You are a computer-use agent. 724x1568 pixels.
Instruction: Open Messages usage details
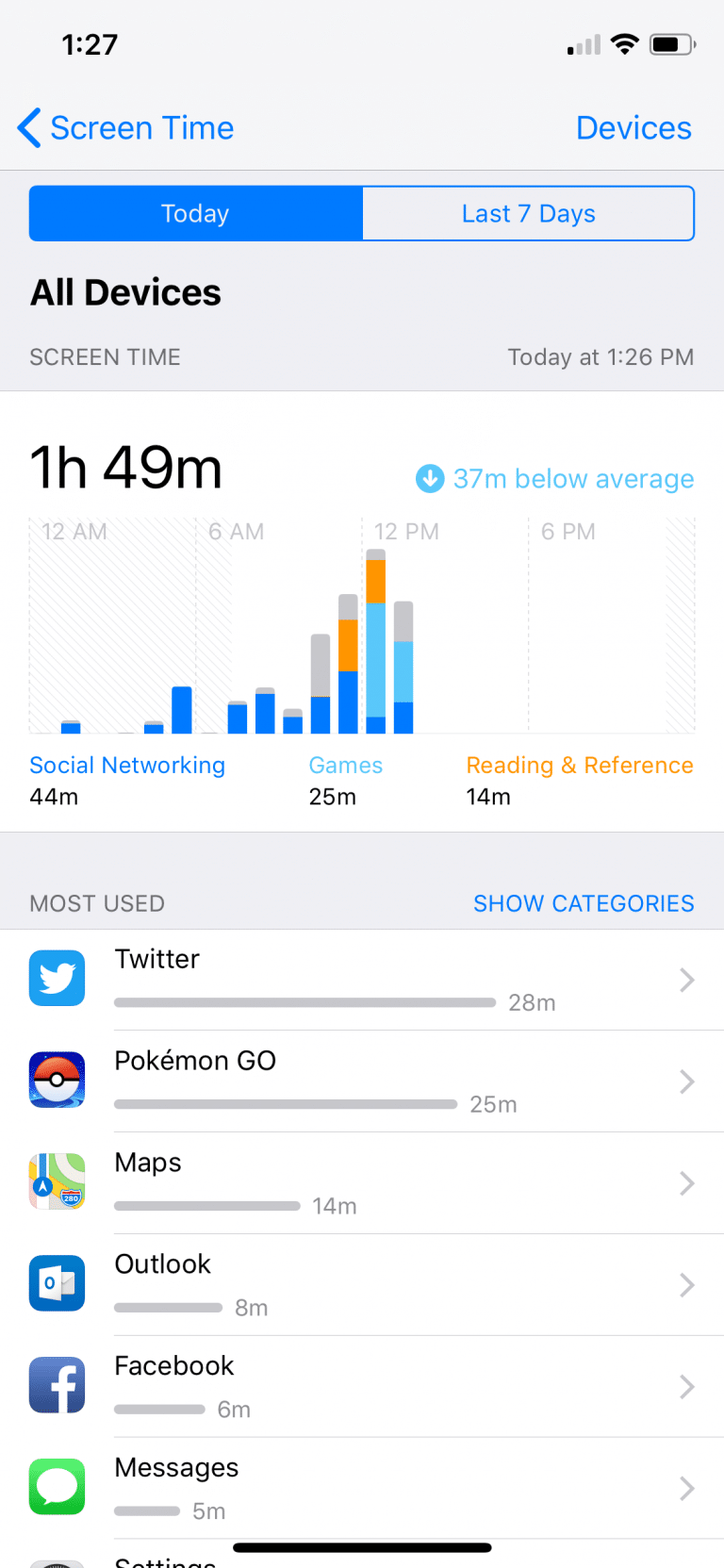(362, 1489)
